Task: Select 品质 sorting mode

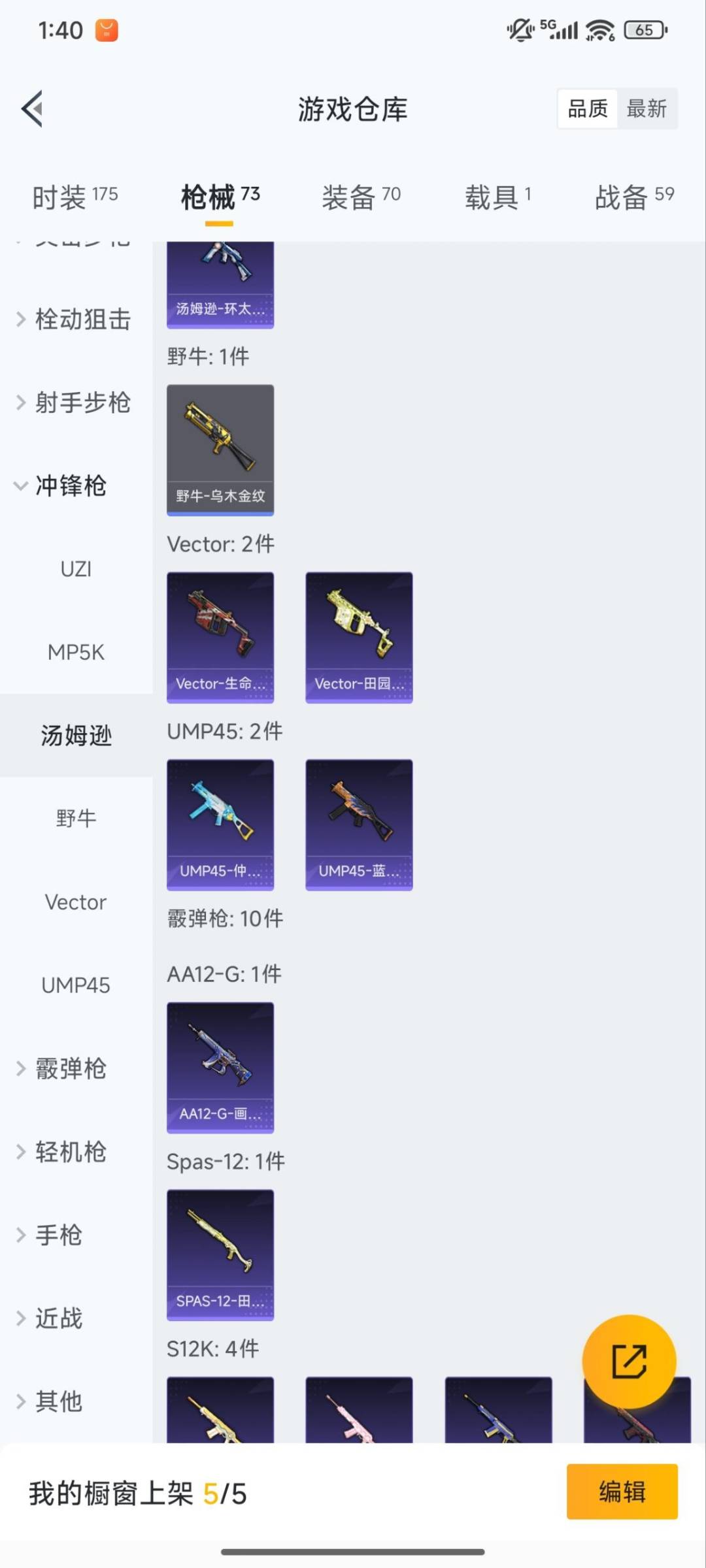Action: 587,108
